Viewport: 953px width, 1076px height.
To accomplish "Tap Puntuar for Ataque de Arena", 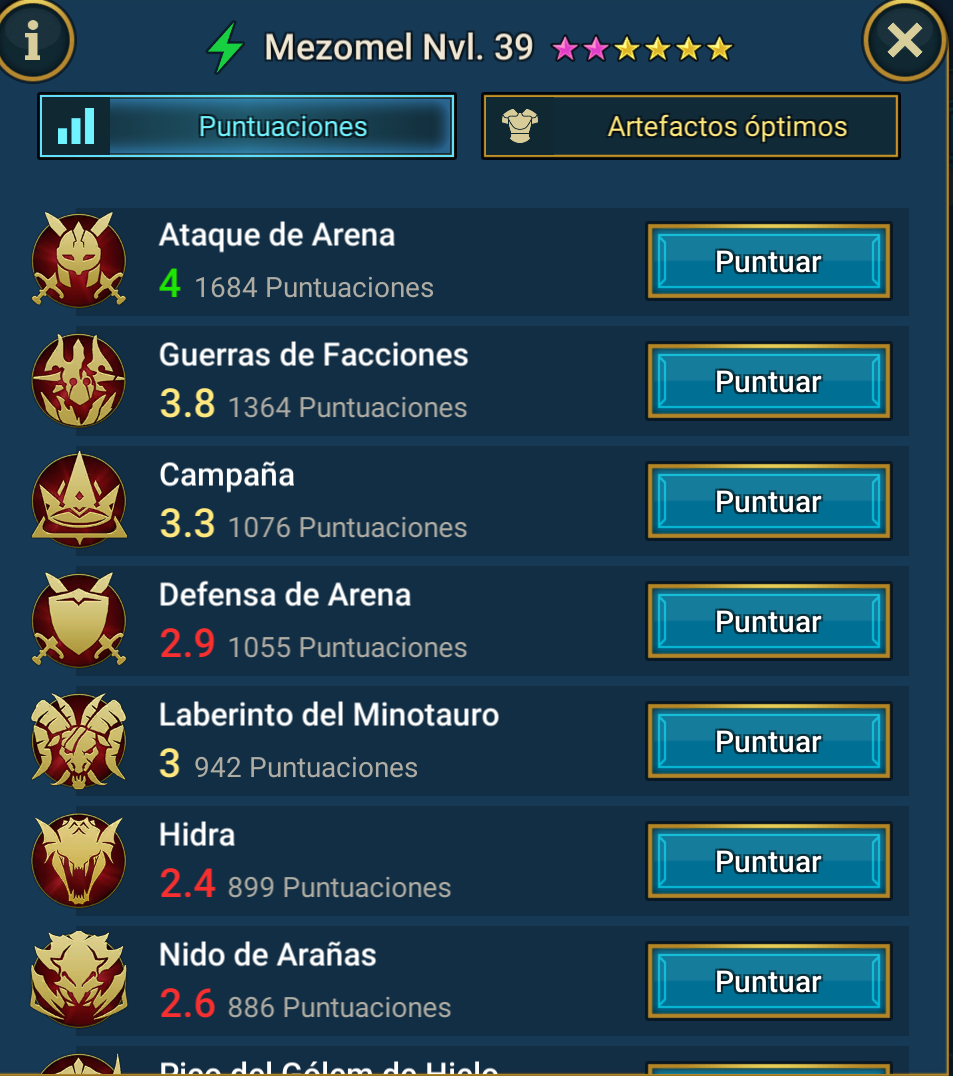I will [x=768, y=262].
